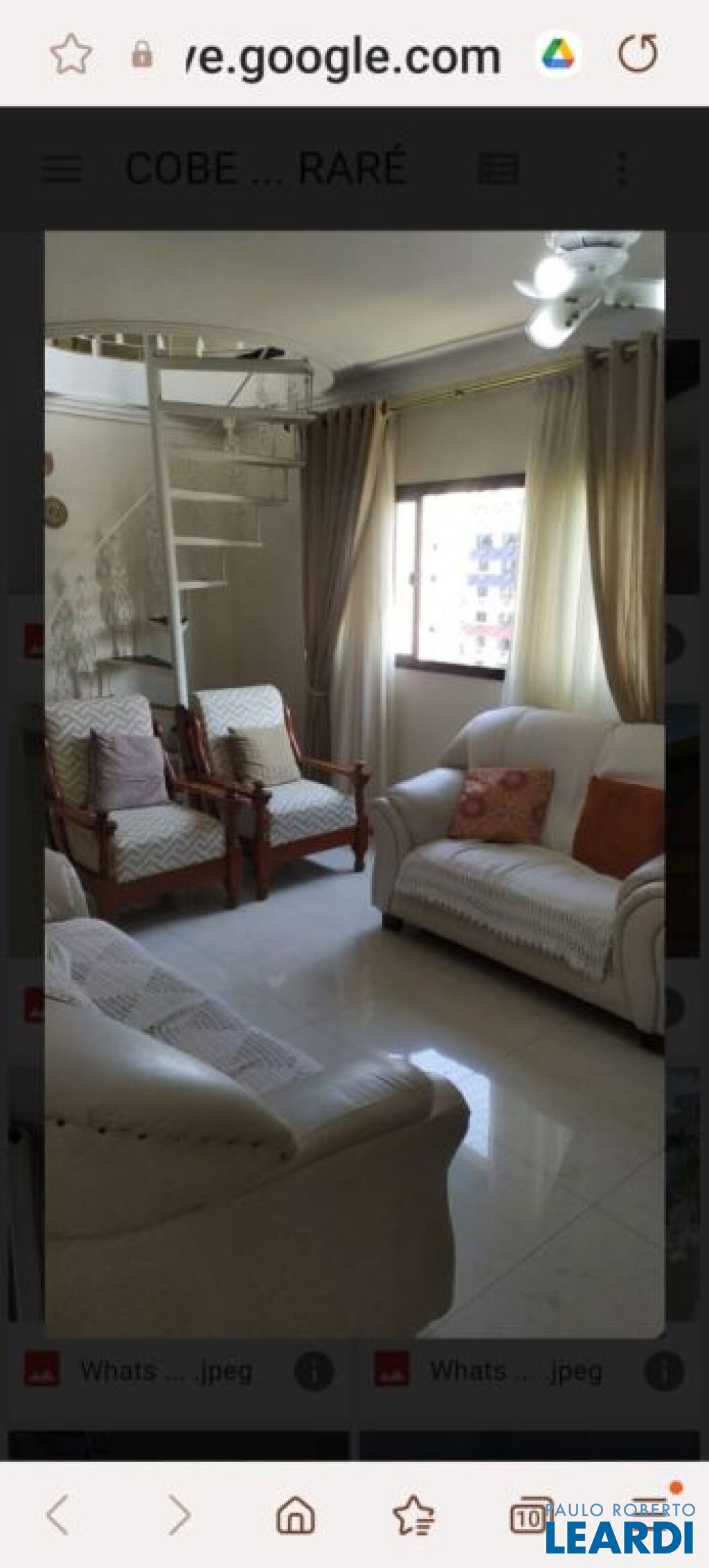Reload the current page

[x=637, y=54]
